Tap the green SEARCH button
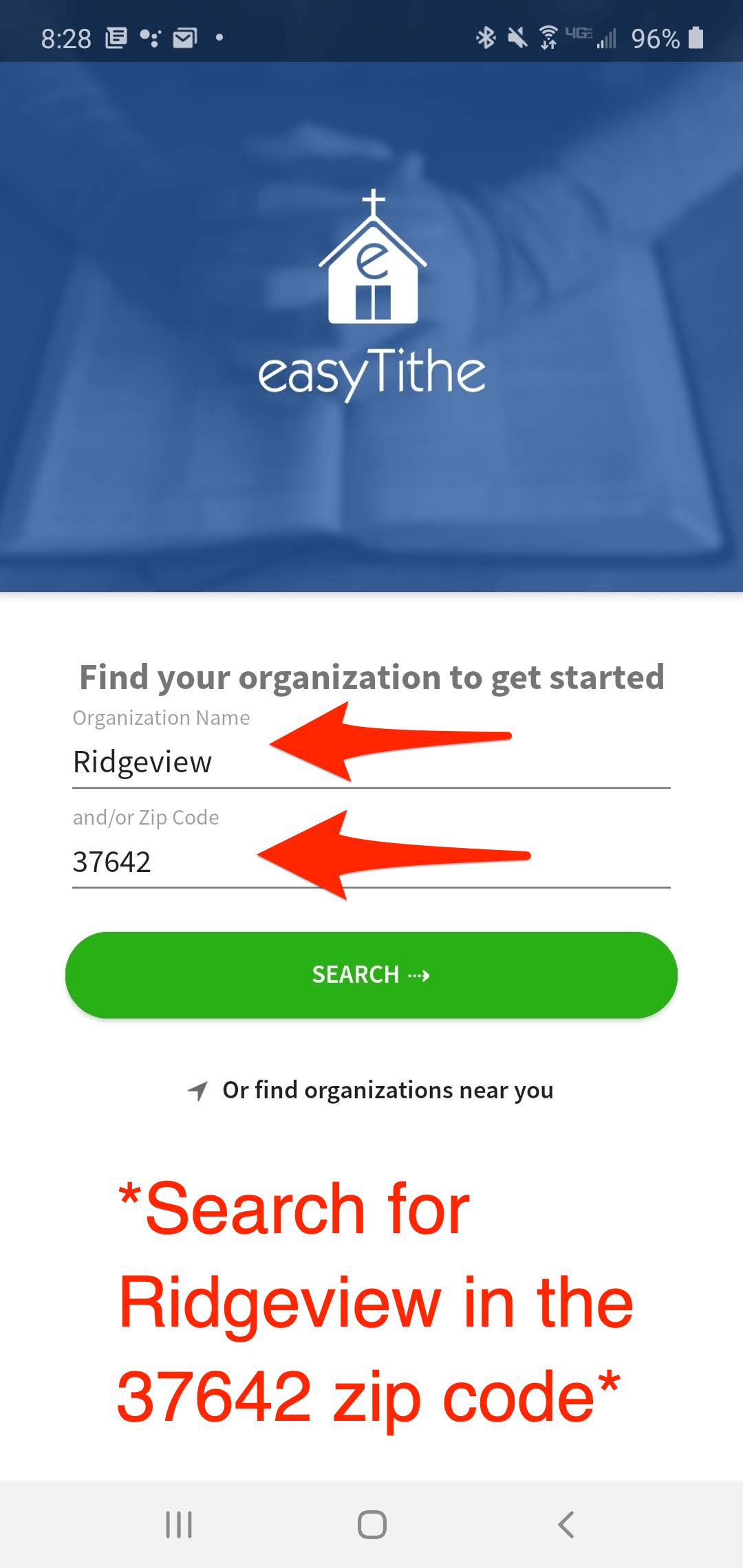The image size is (743, 1568). click(371, 974)
